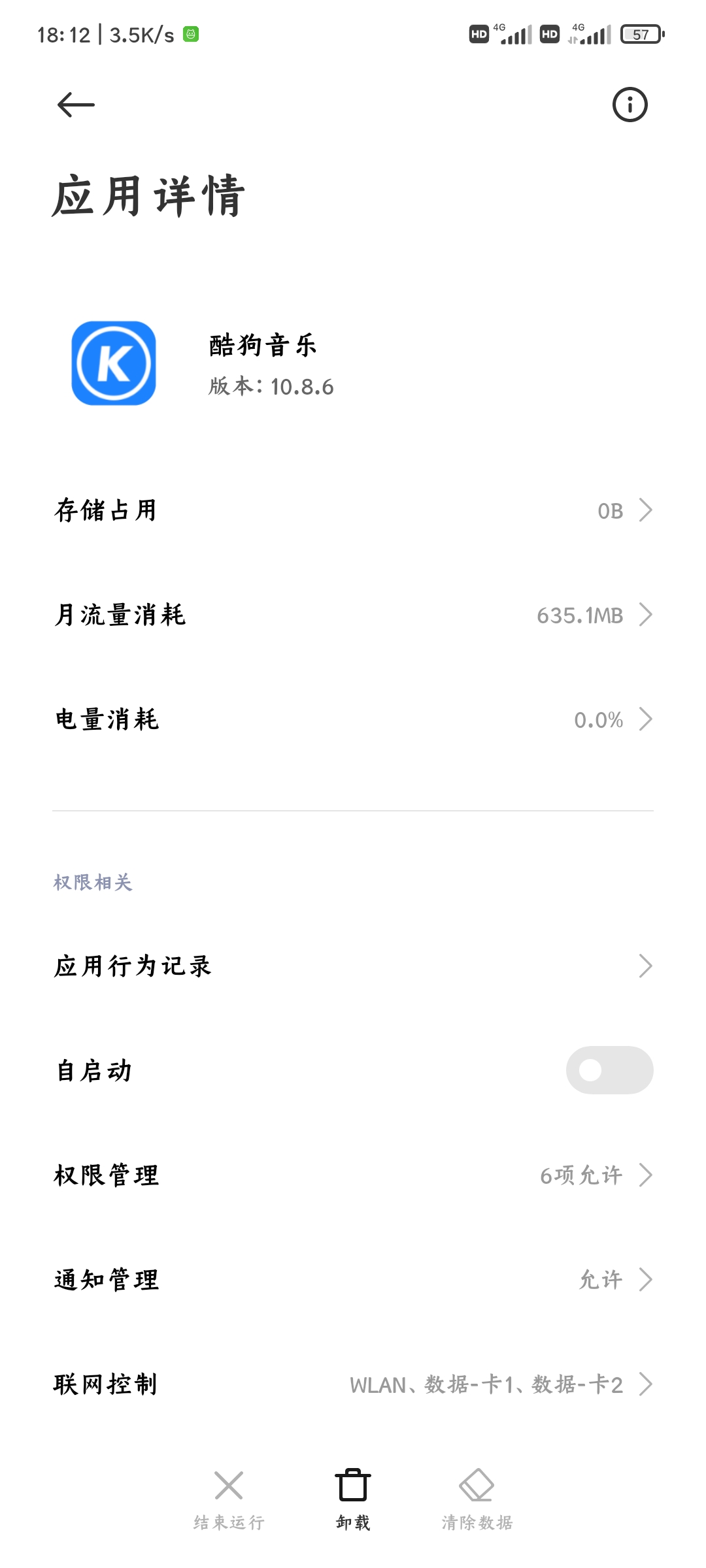Open 电量消耗 battery consumption
Viewport: 706px width, 1568px height.
click(x=353, y=719)
